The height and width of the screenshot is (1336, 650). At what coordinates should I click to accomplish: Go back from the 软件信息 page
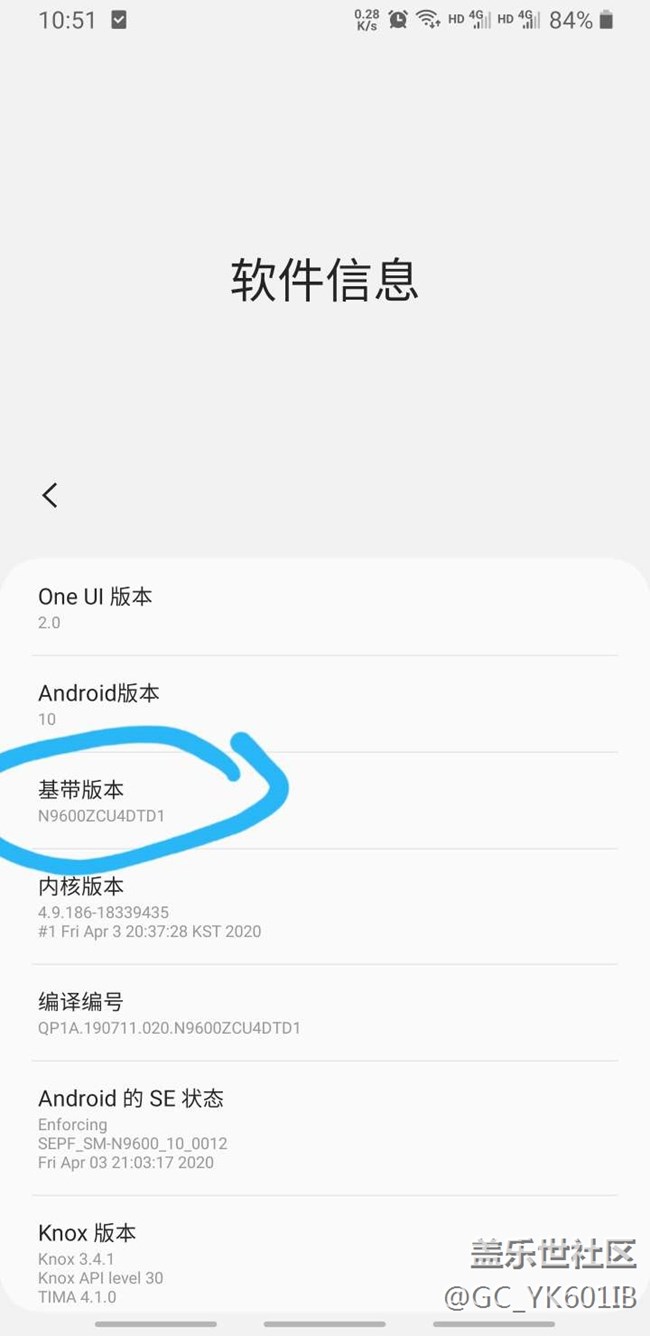pyautogui.click(x=50, y=494)
